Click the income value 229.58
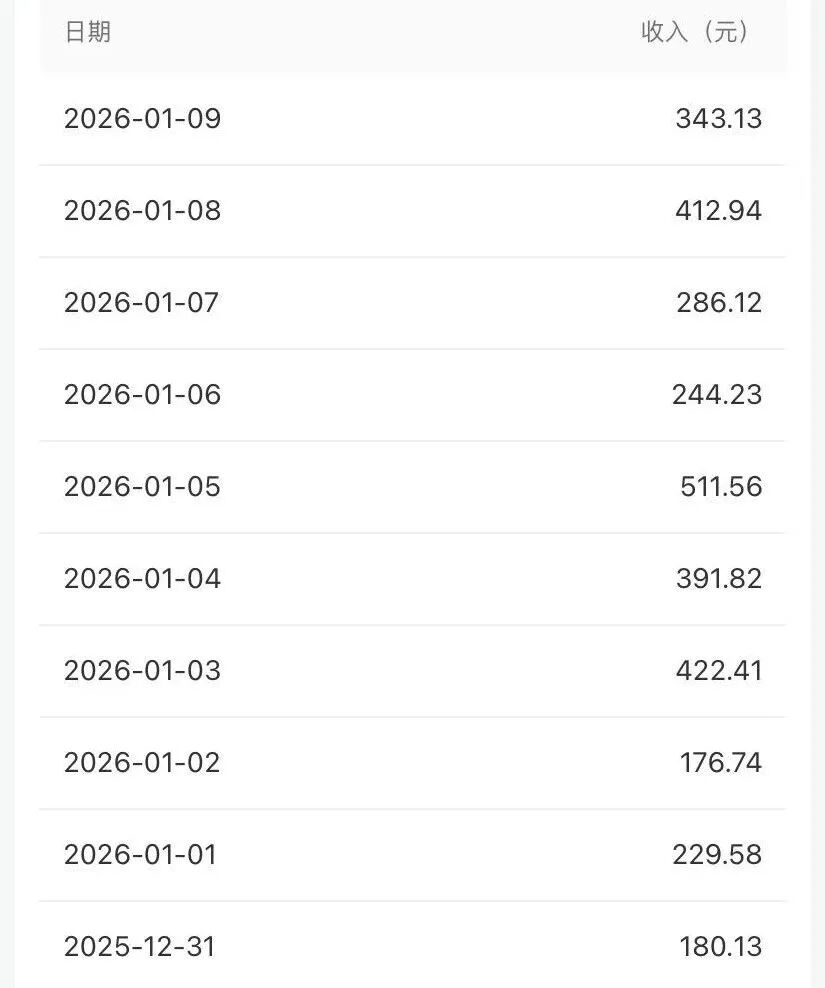Image resolution: width=825 pixels, height=988 pixels. pyautogui.click(x=717, y=854)
